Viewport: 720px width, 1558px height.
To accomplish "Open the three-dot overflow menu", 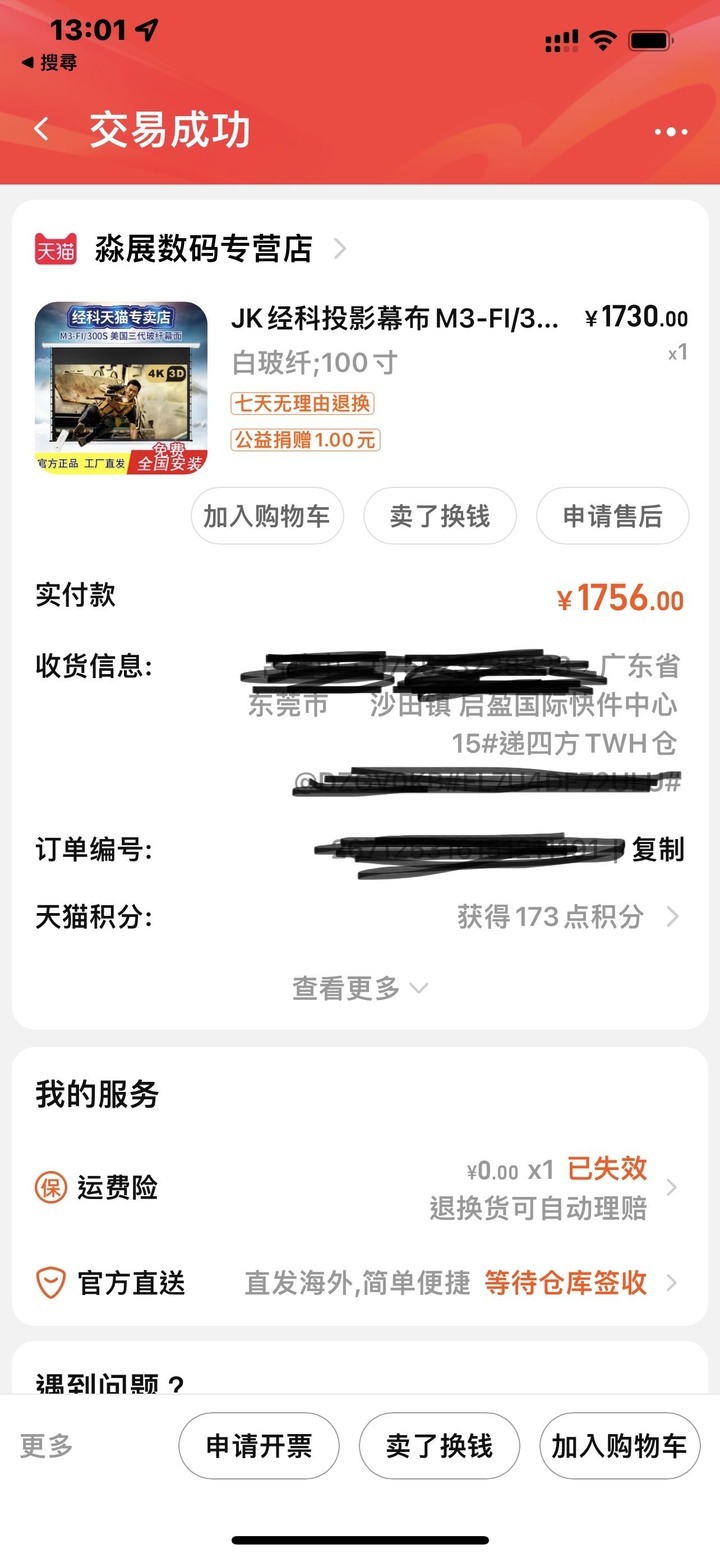I will 670,131.
